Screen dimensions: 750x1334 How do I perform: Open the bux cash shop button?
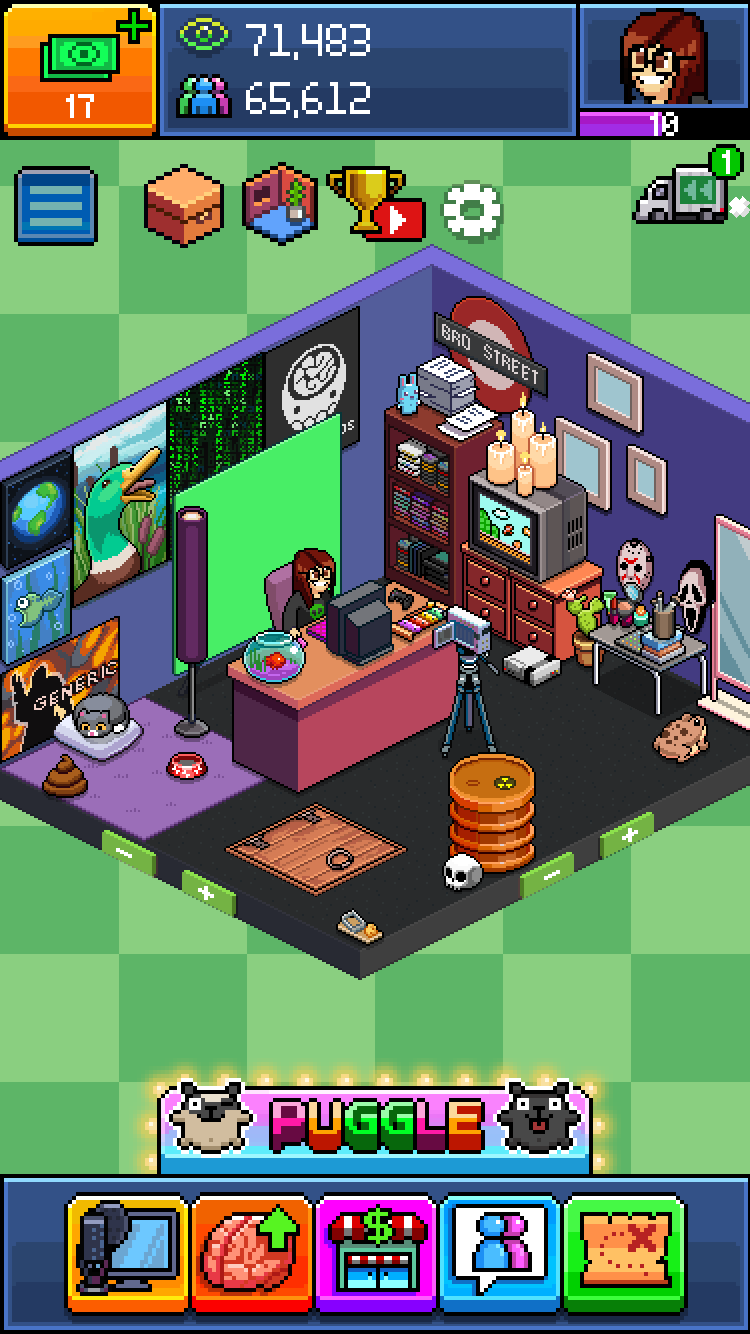click(80, 68)
